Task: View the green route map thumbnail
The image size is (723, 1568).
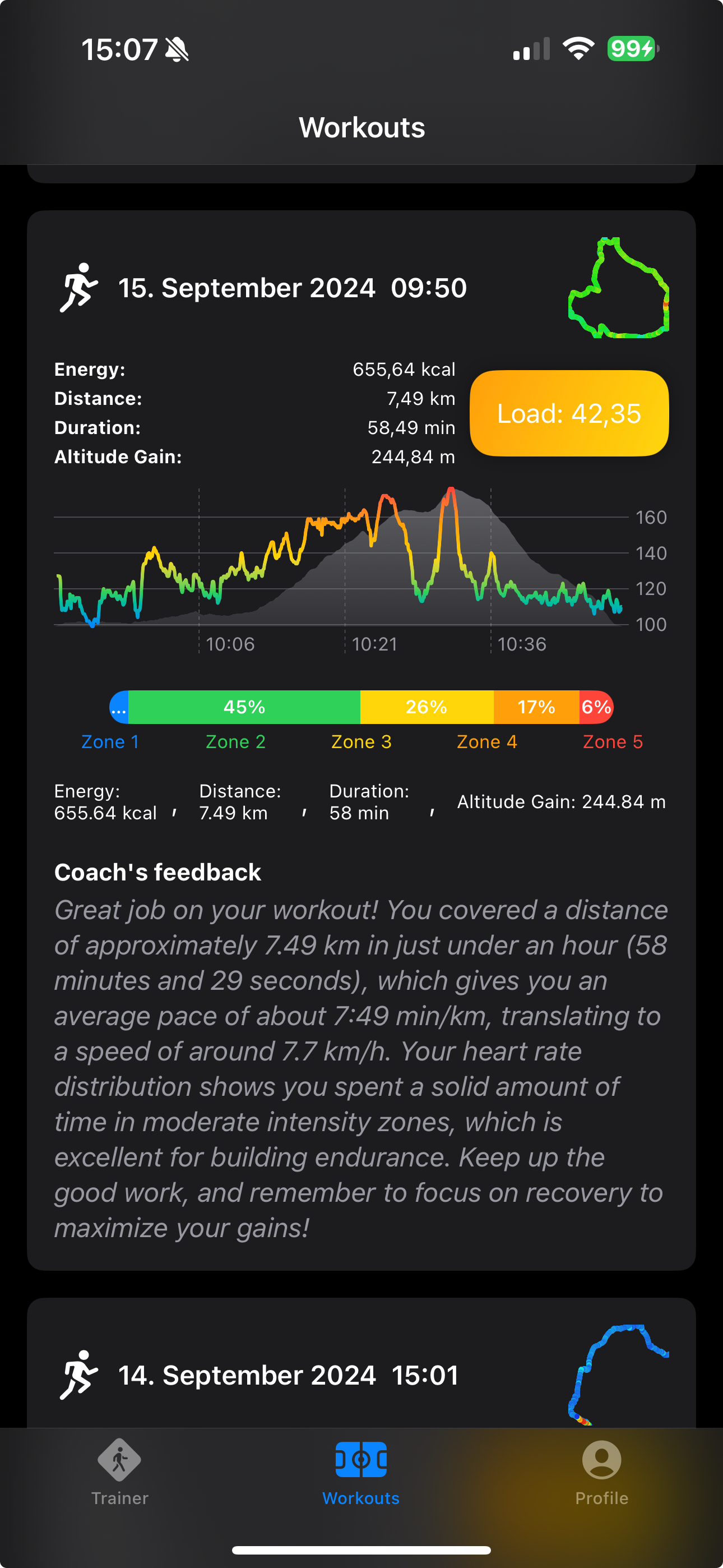Action: click(x=618, y=287)
